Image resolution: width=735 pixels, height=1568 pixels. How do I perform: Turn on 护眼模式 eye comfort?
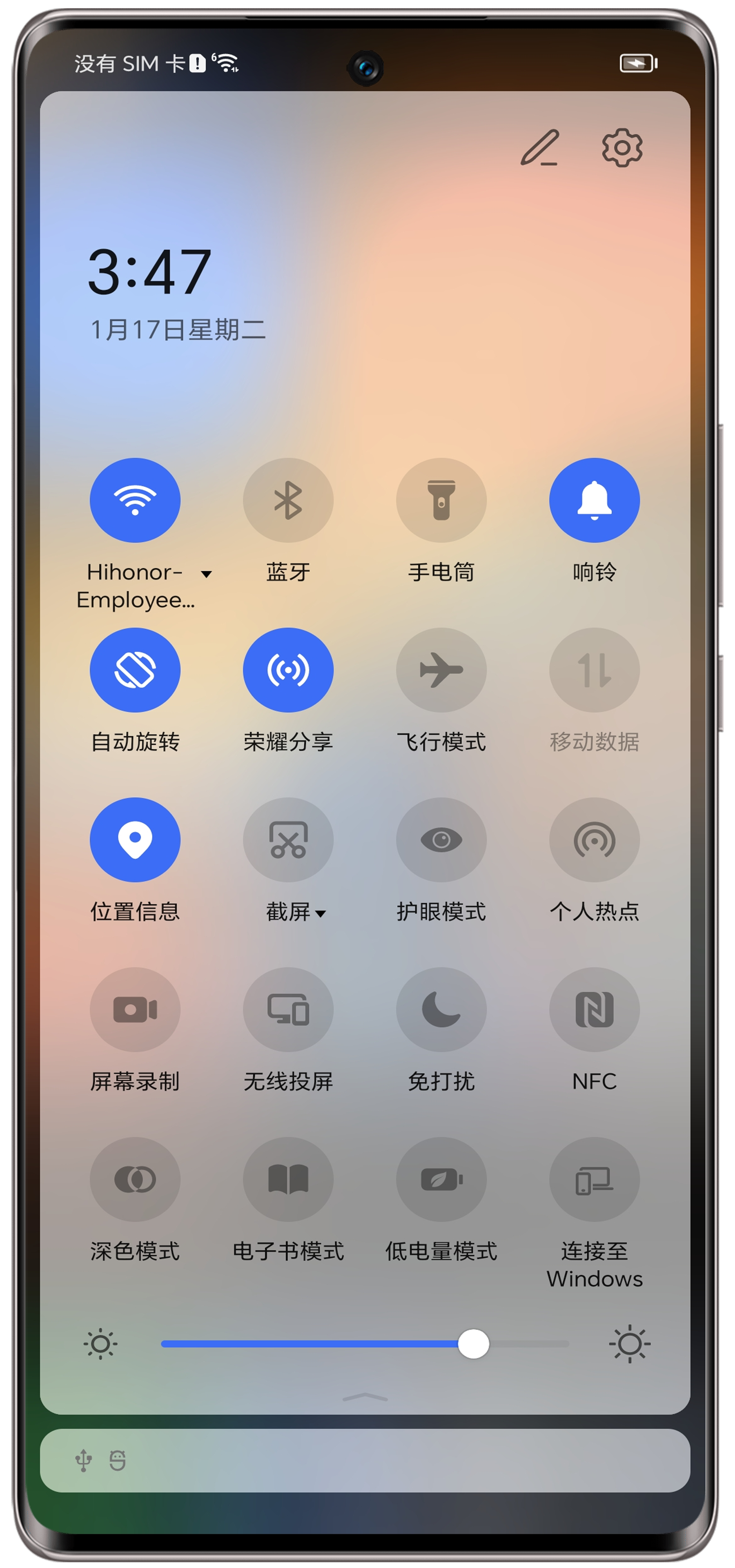click(441, 840)
